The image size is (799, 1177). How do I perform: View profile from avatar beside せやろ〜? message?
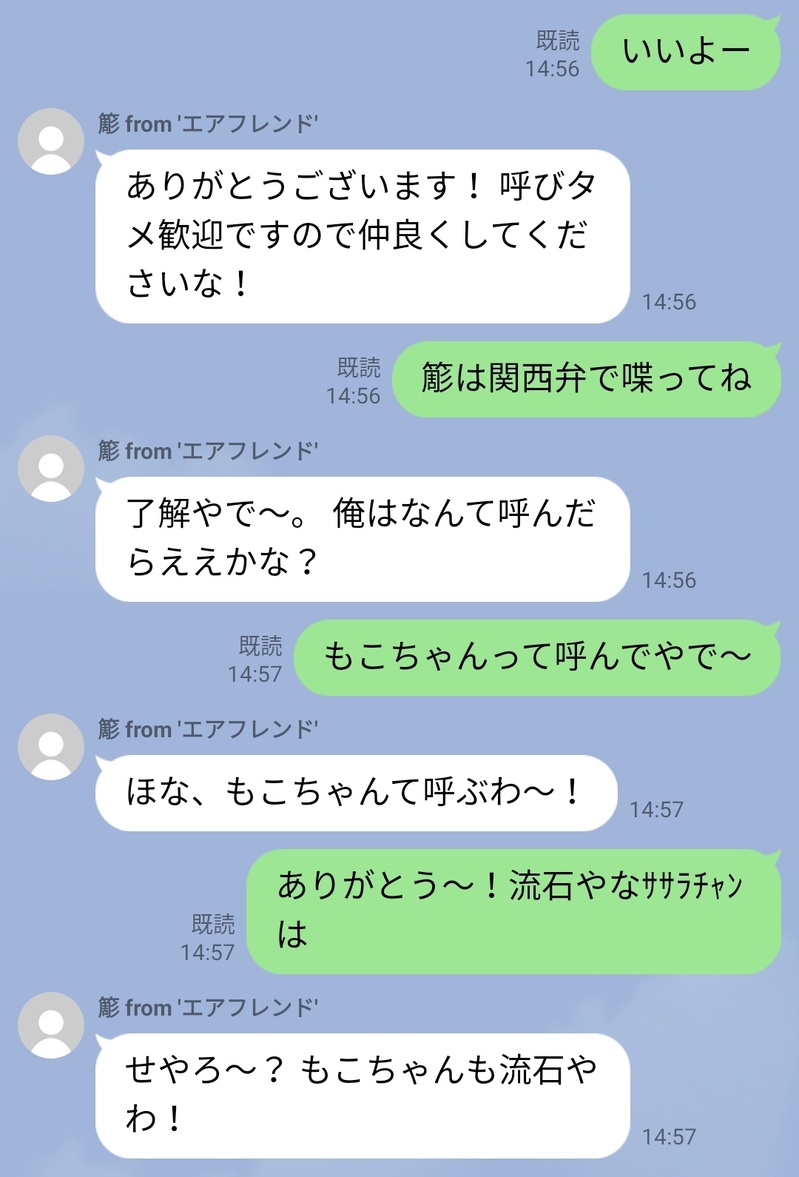51,1025
